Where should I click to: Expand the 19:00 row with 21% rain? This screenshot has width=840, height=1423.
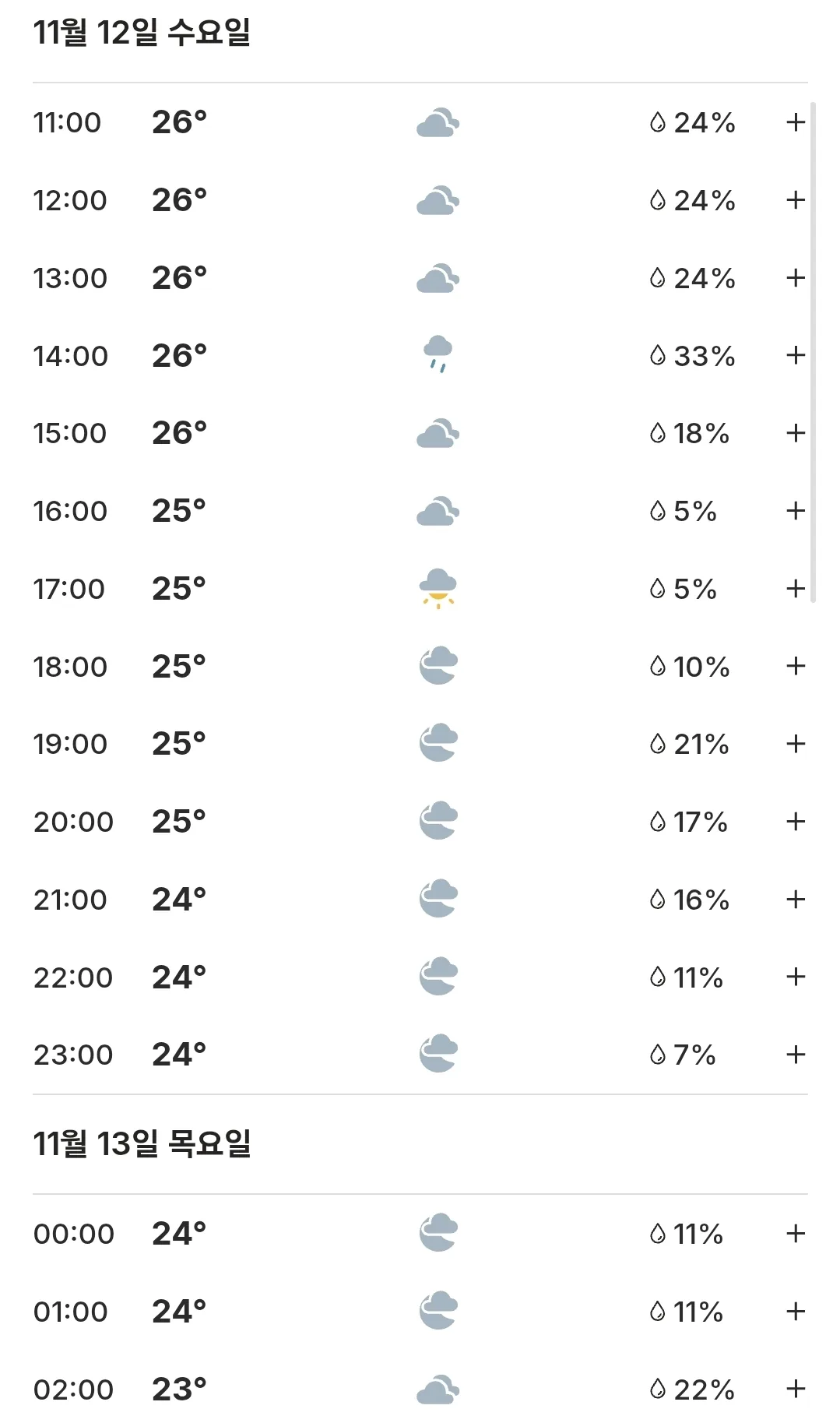tap(795, 744)
